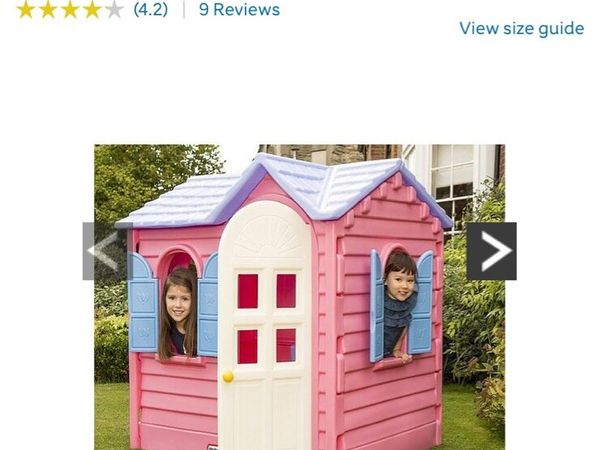Screen dimensions: 600x450
Task: Open View size guide
Action: point(521,28)
